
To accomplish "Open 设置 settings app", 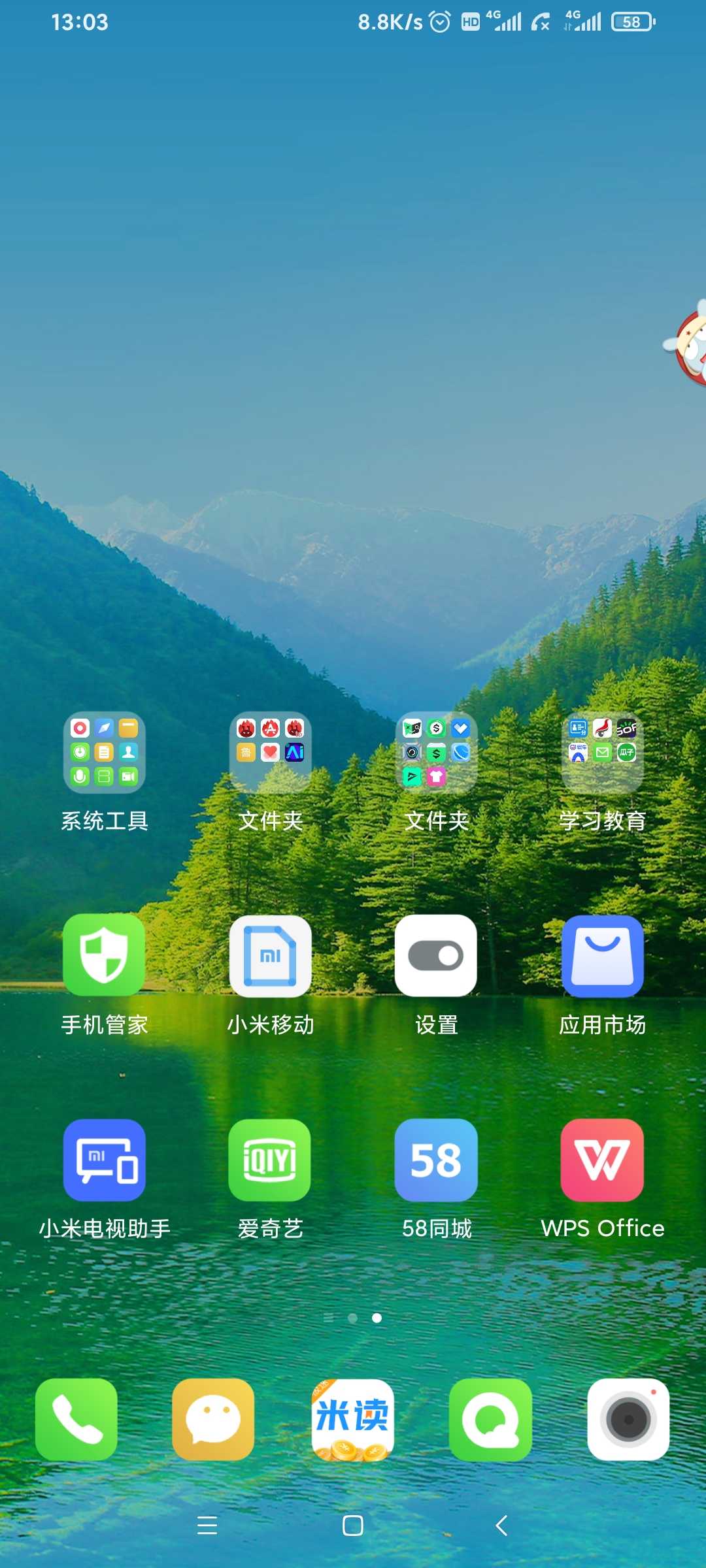I will coord(436,955).
